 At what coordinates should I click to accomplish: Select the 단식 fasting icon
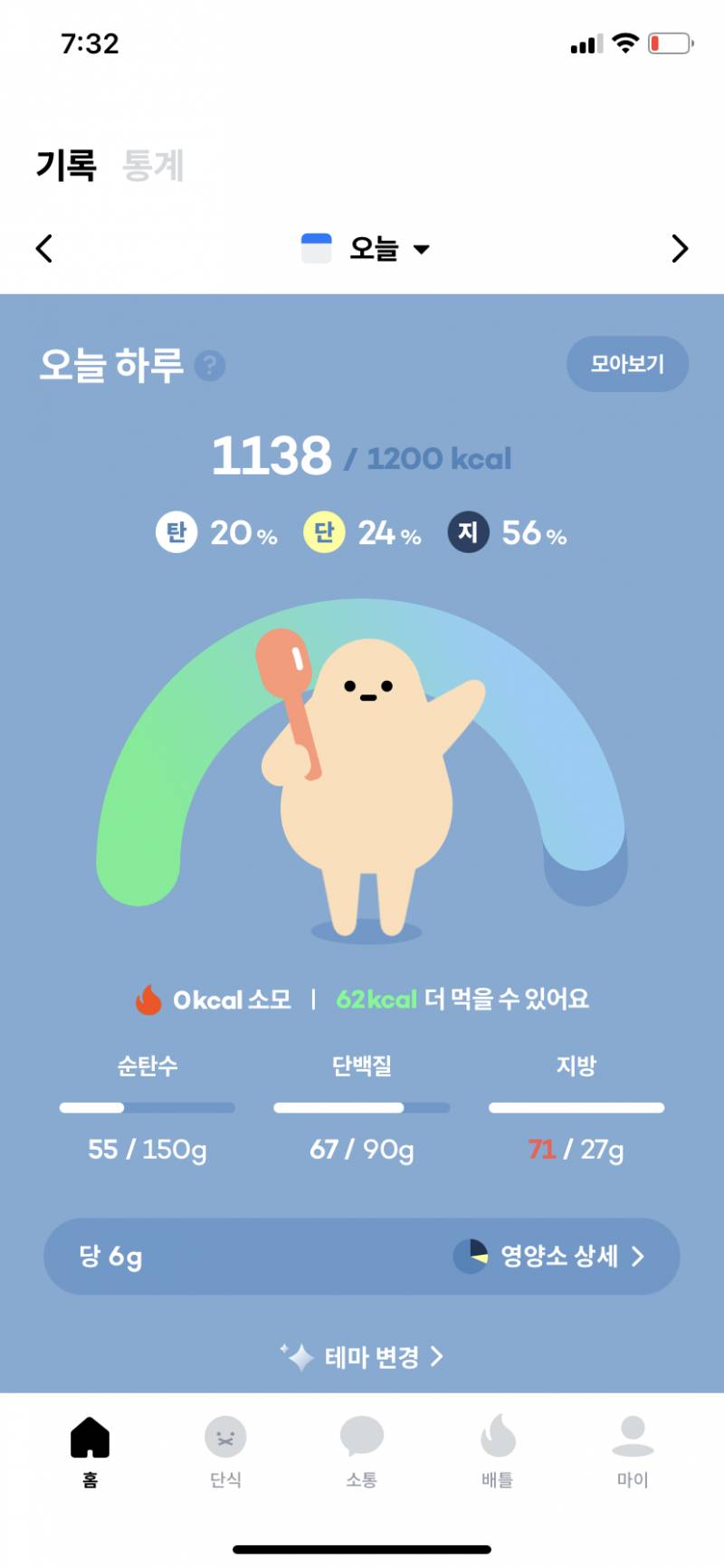[224, 1436]
